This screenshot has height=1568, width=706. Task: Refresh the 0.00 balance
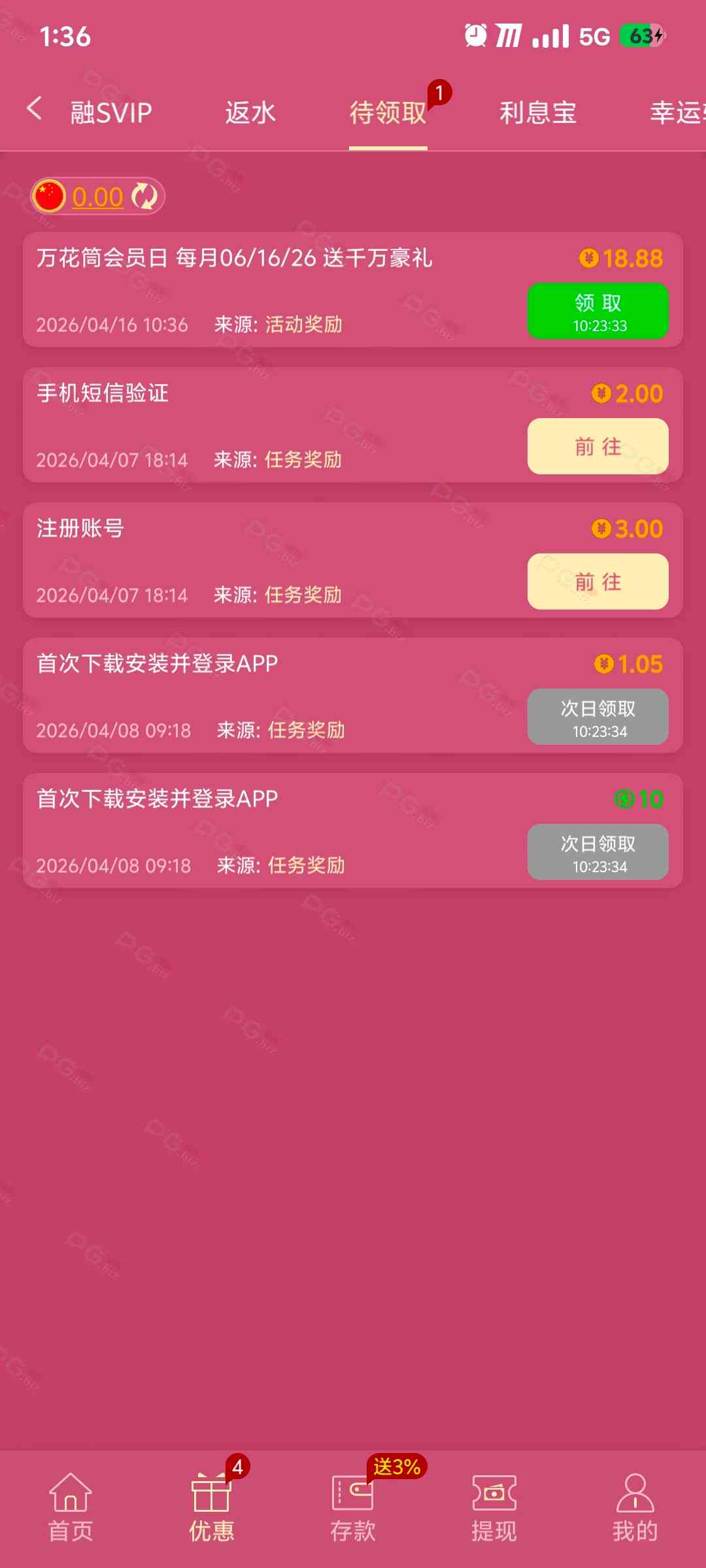[x=144, y=196]
